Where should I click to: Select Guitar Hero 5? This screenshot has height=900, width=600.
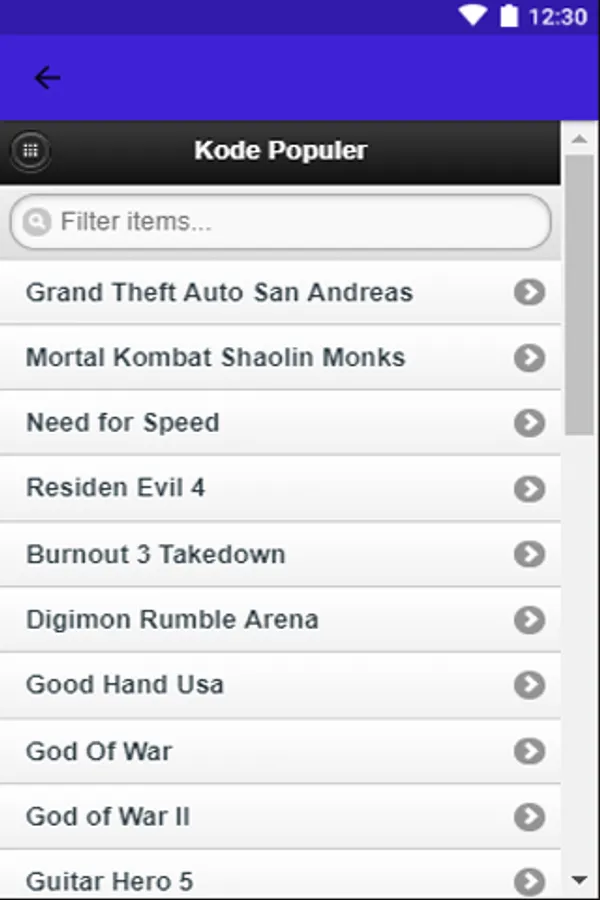click(x=280, y=880)
